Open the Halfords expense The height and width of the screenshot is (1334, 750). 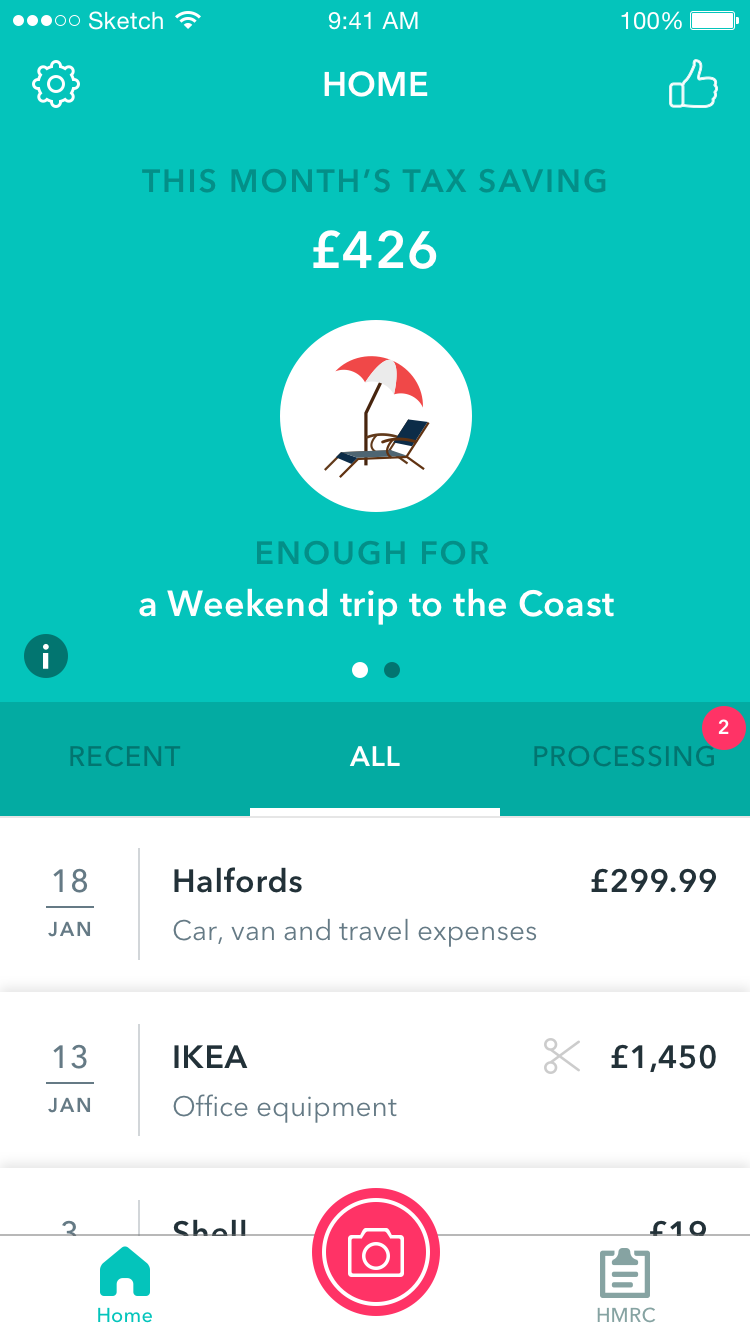375,904
